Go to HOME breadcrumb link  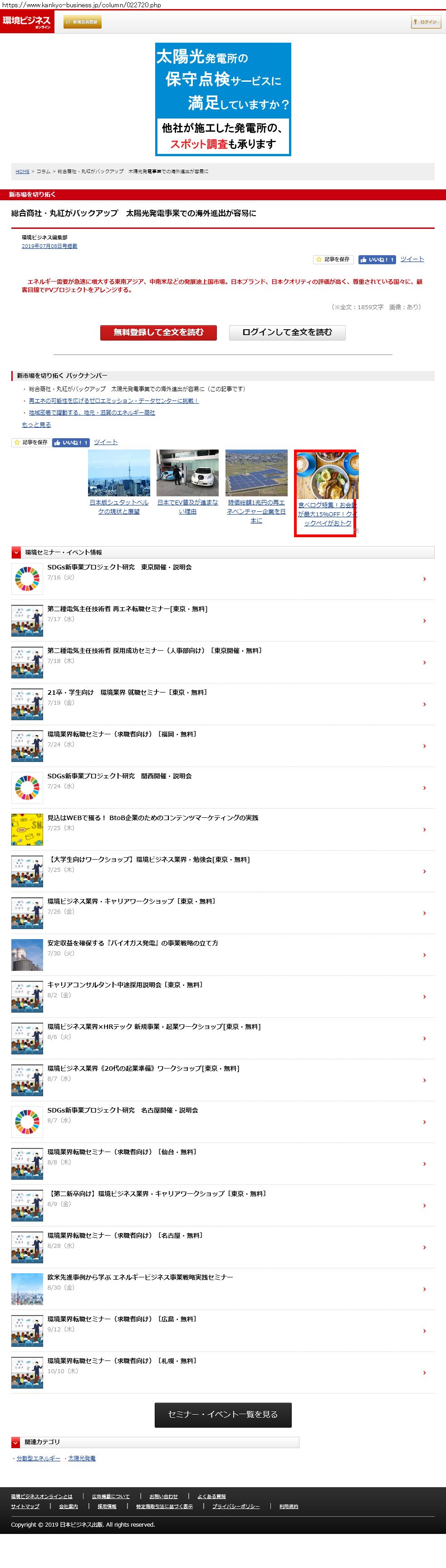click(x=23, y=172)
